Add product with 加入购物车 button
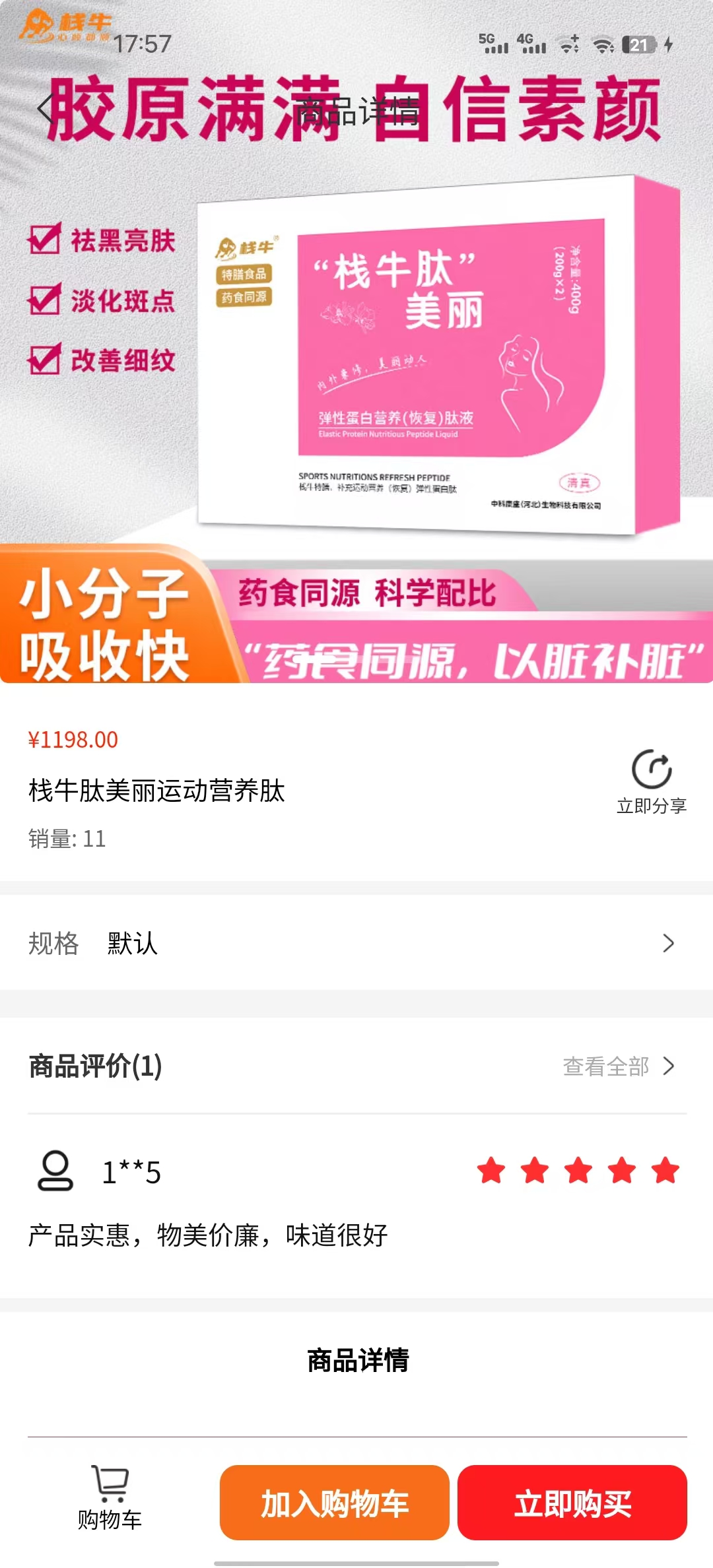Screen dimensions: 713x1568 tap(334, 1503)
